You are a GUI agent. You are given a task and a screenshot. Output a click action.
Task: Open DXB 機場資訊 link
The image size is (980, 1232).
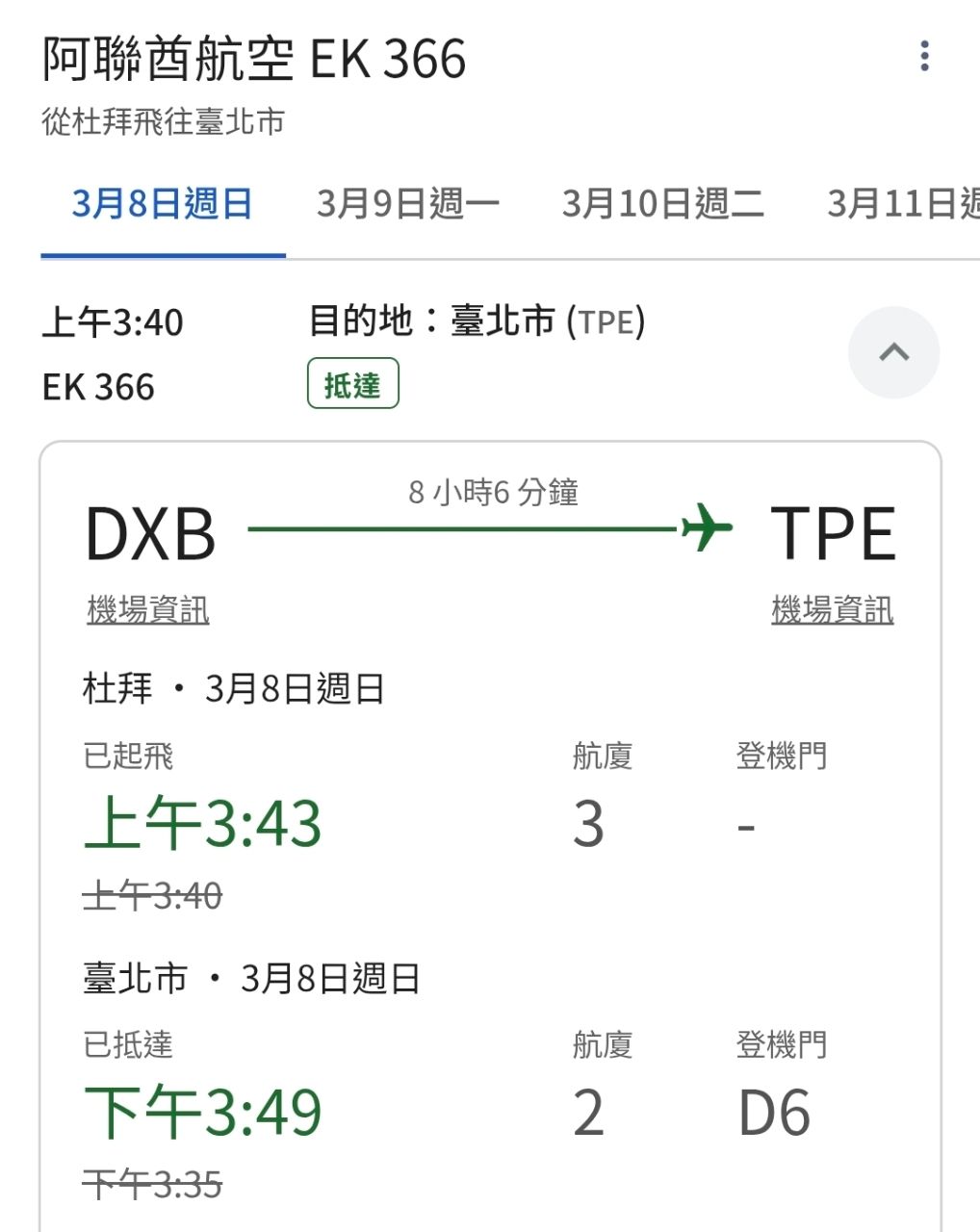tap(148, 609)
